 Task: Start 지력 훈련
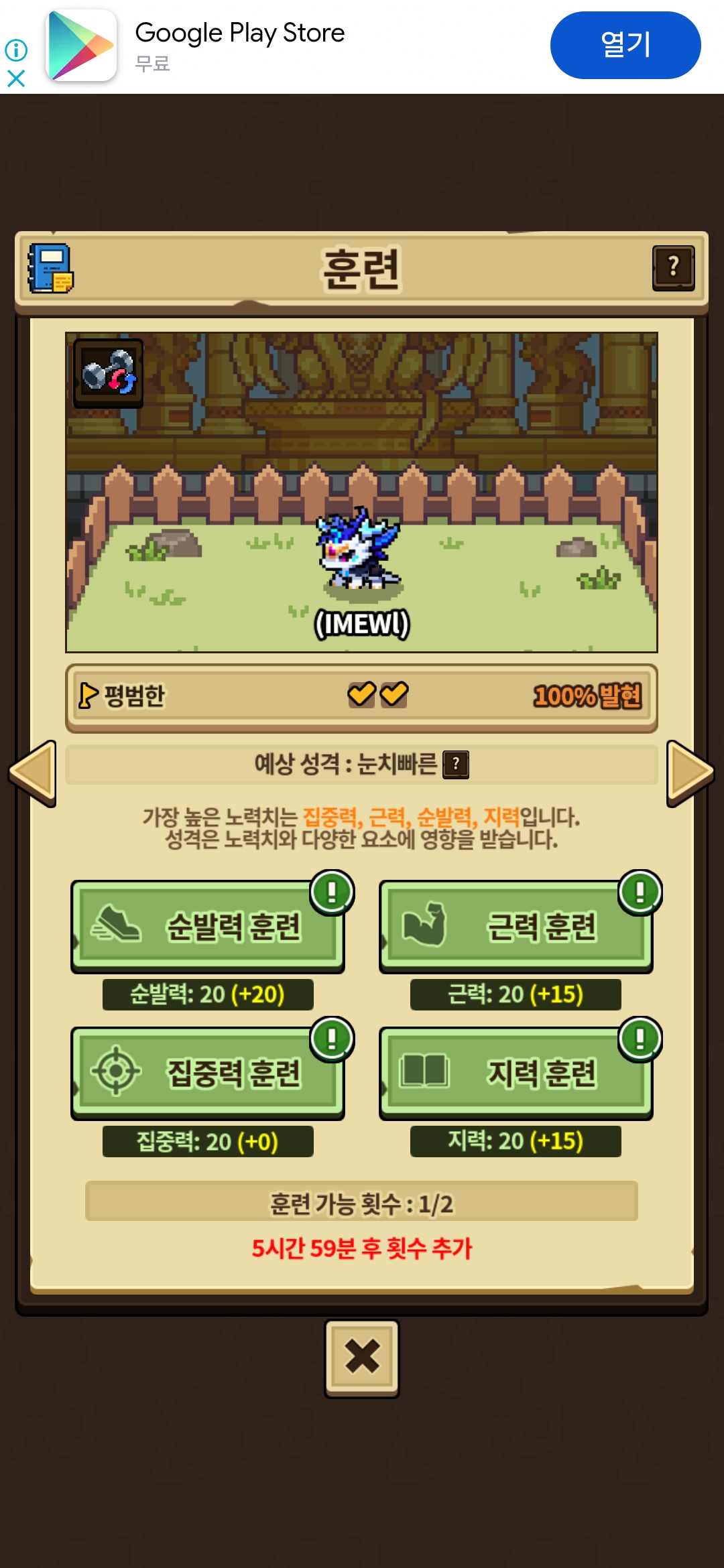pyautogui.click(x=516, y=1073)
